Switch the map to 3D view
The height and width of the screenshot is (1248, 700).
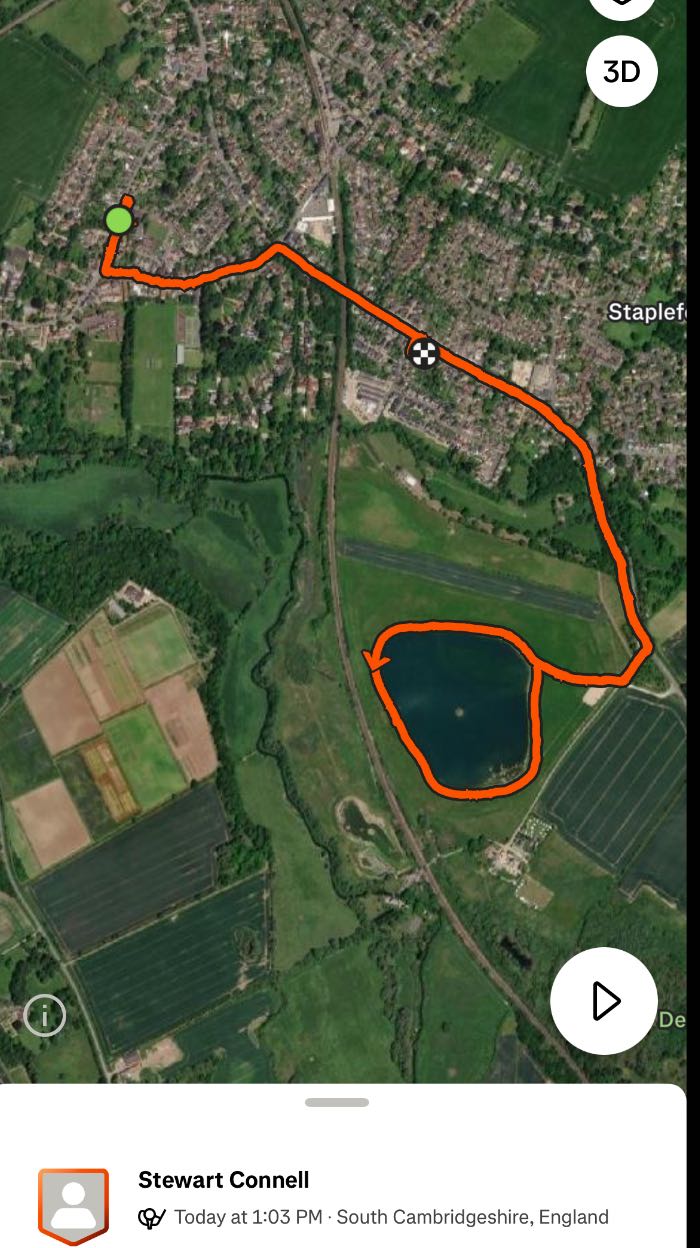tap(621, 71)
